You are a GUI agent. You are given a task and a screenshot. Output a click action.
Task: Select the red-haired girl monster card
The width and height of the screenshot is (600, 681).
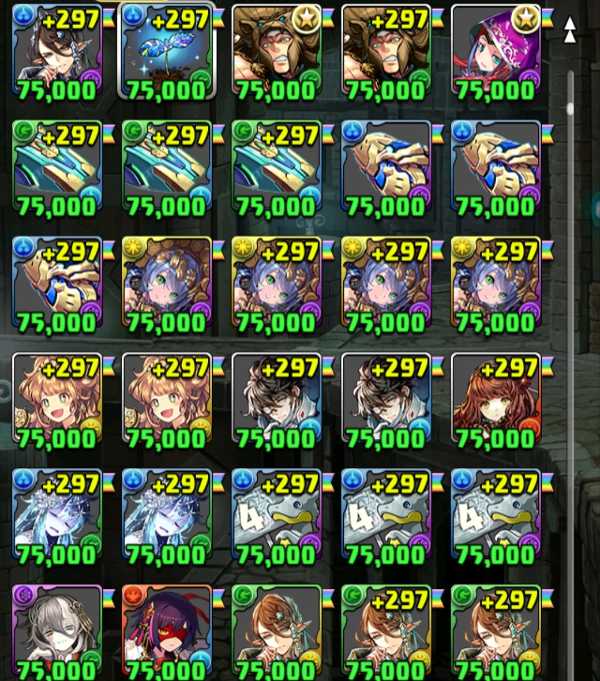pos(496,400)
